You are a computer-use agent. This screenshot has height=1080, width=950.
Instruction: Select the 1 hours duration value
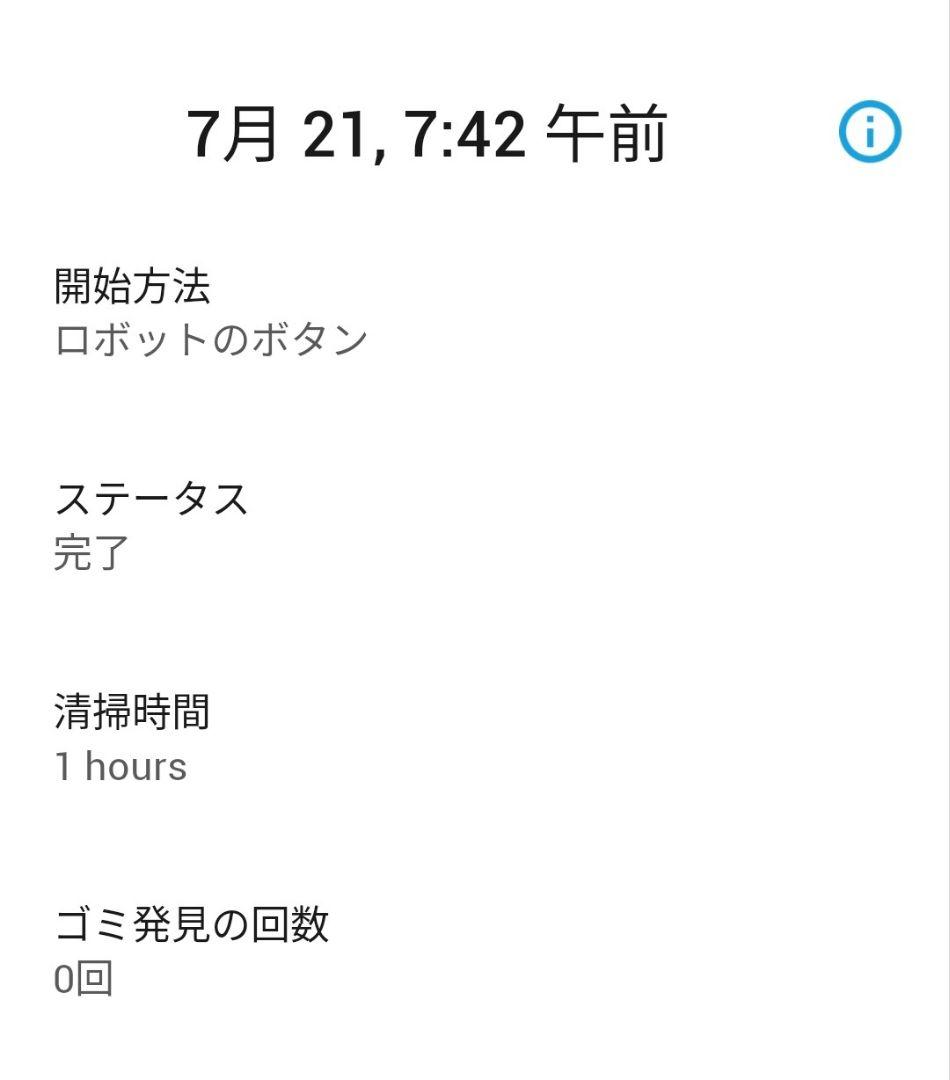click(x=120, y=765)
